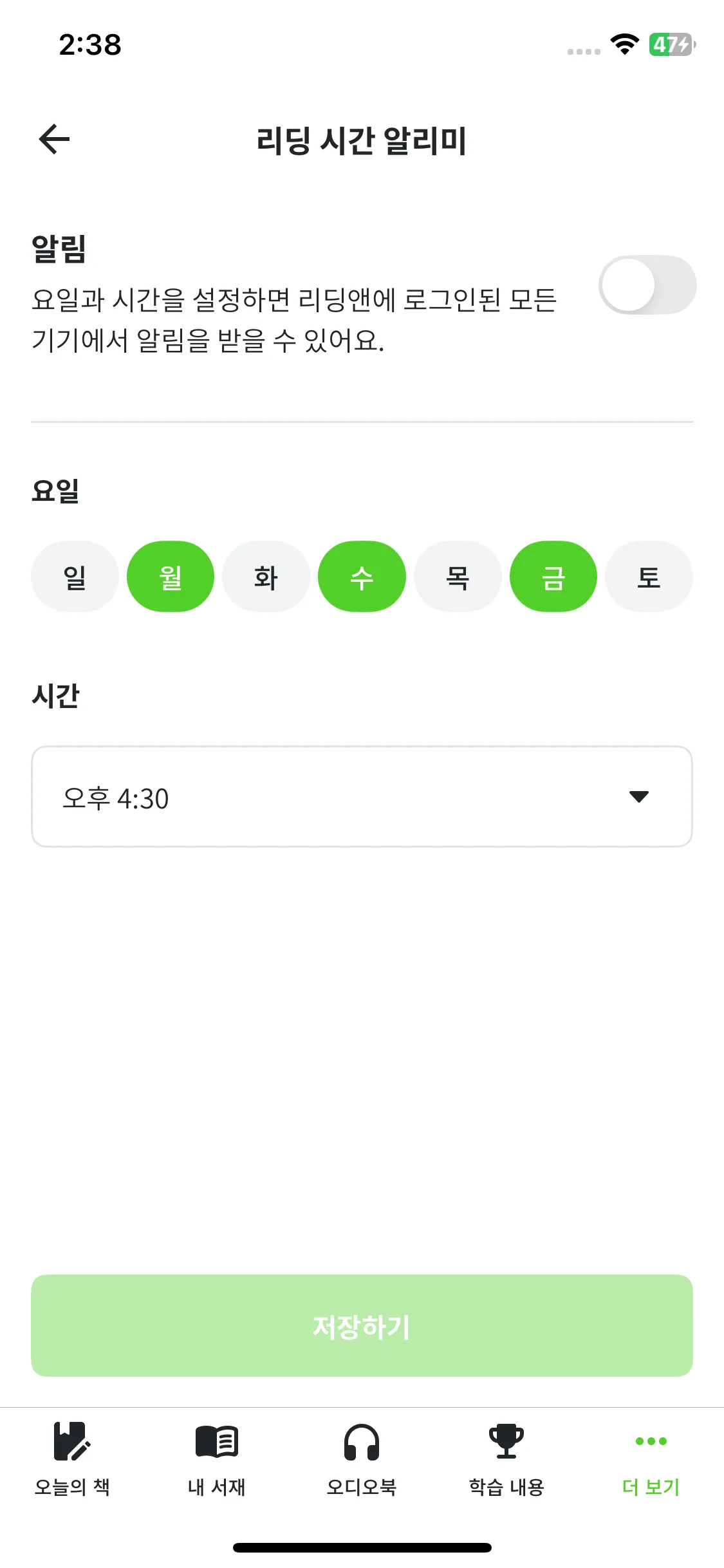Open the time dropdown showing 오후 4:30
Screen dimensions: 724x1568
point(362,797)
